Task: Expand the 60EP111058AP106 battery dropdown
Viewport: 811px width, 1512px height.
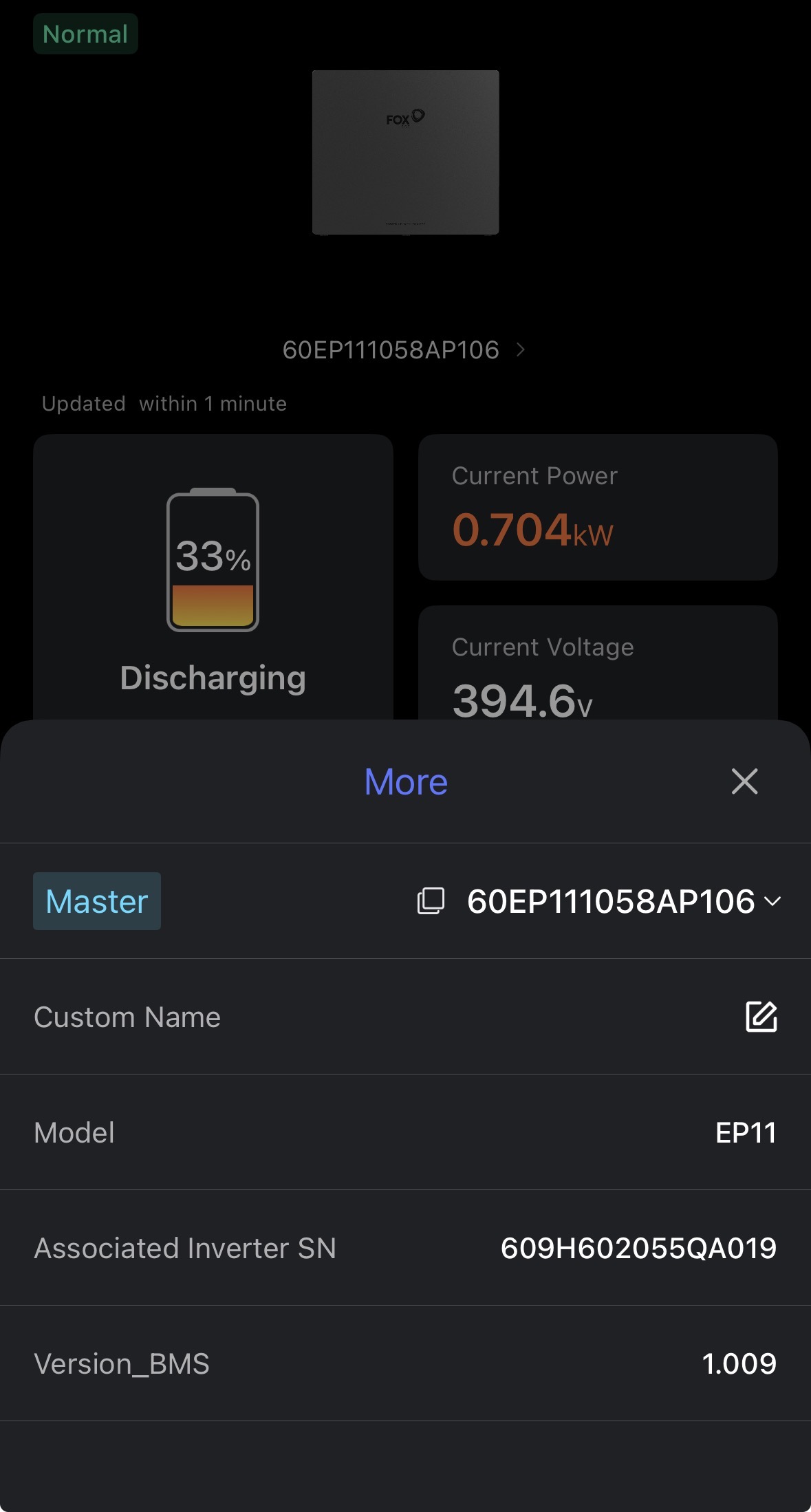Action: pyautogui.click(x=772, y=901)
